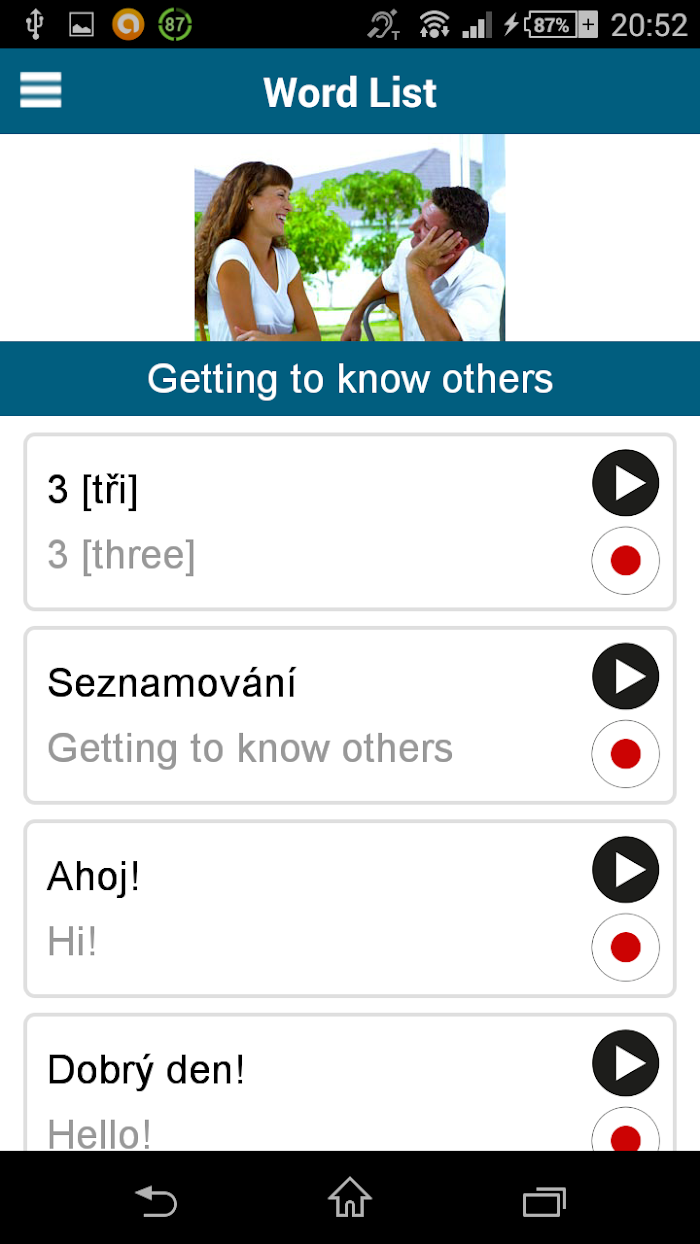This screenshot has height=1244, width=700.
Task: Record yourself saying Seznamování
Action: [626, 753]
